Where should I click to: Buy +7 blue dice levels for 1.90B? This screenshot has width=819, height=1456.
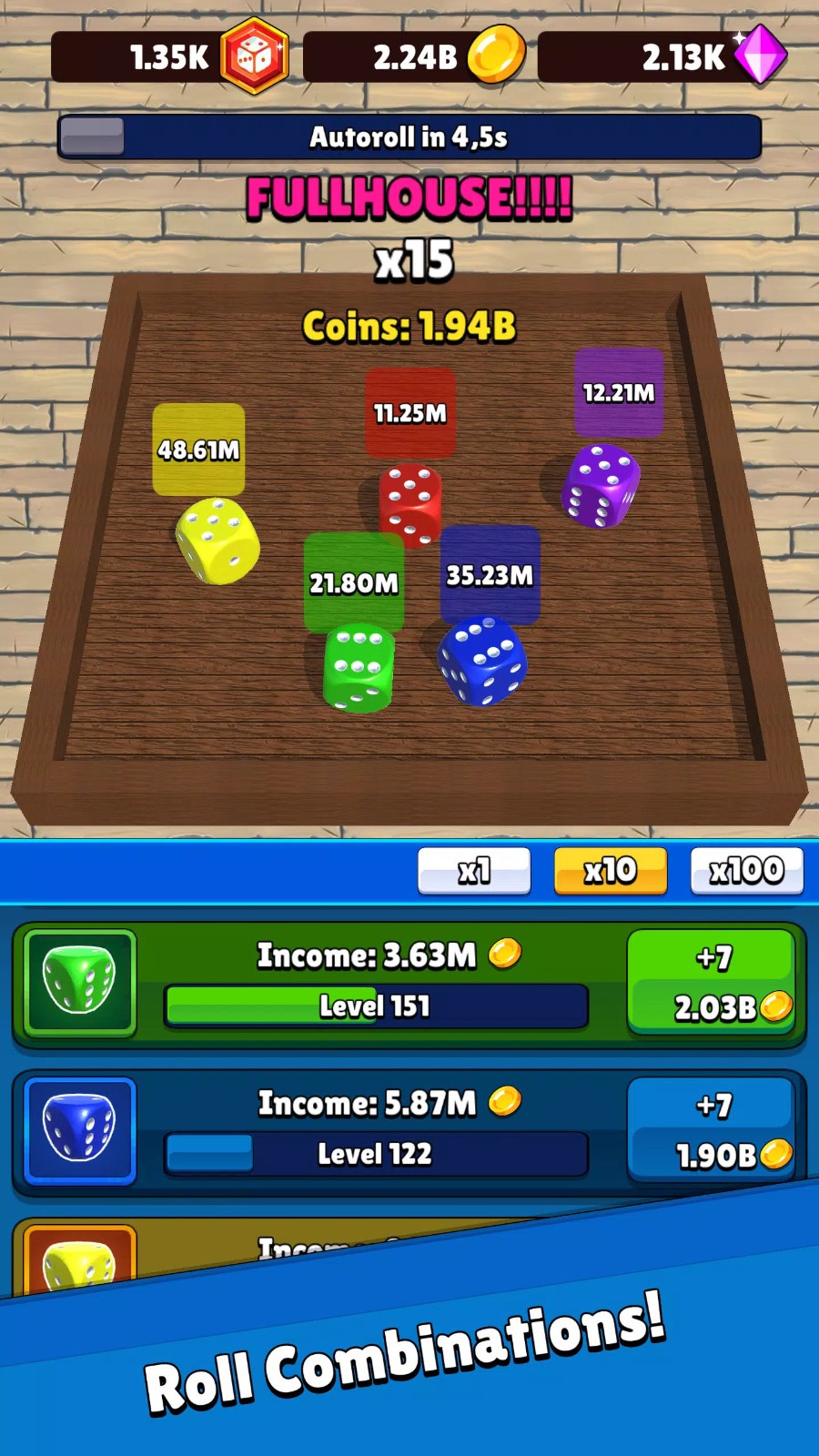tap(712, 1130)
